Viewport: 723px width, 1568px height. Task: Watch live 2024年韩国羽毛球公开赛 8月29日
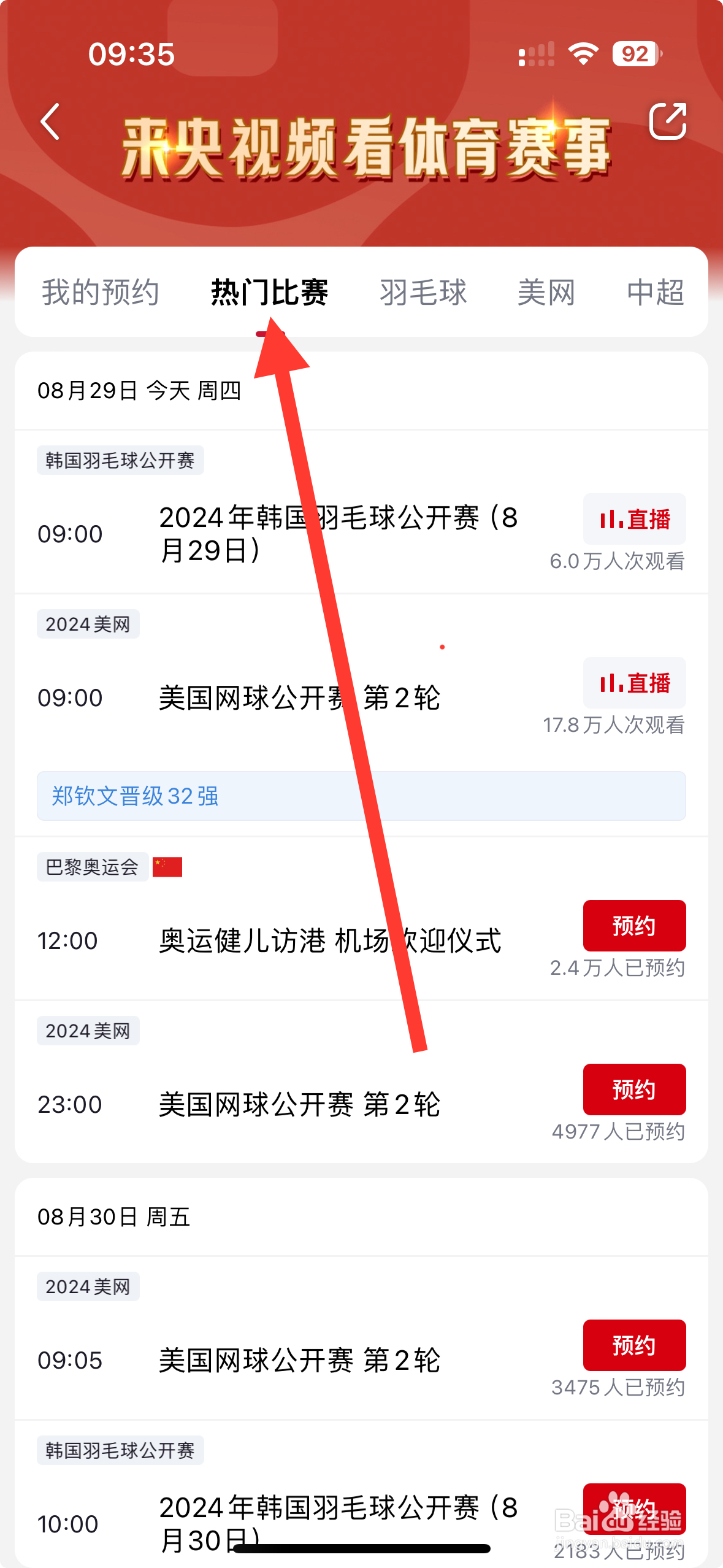[x=634, y=519]
